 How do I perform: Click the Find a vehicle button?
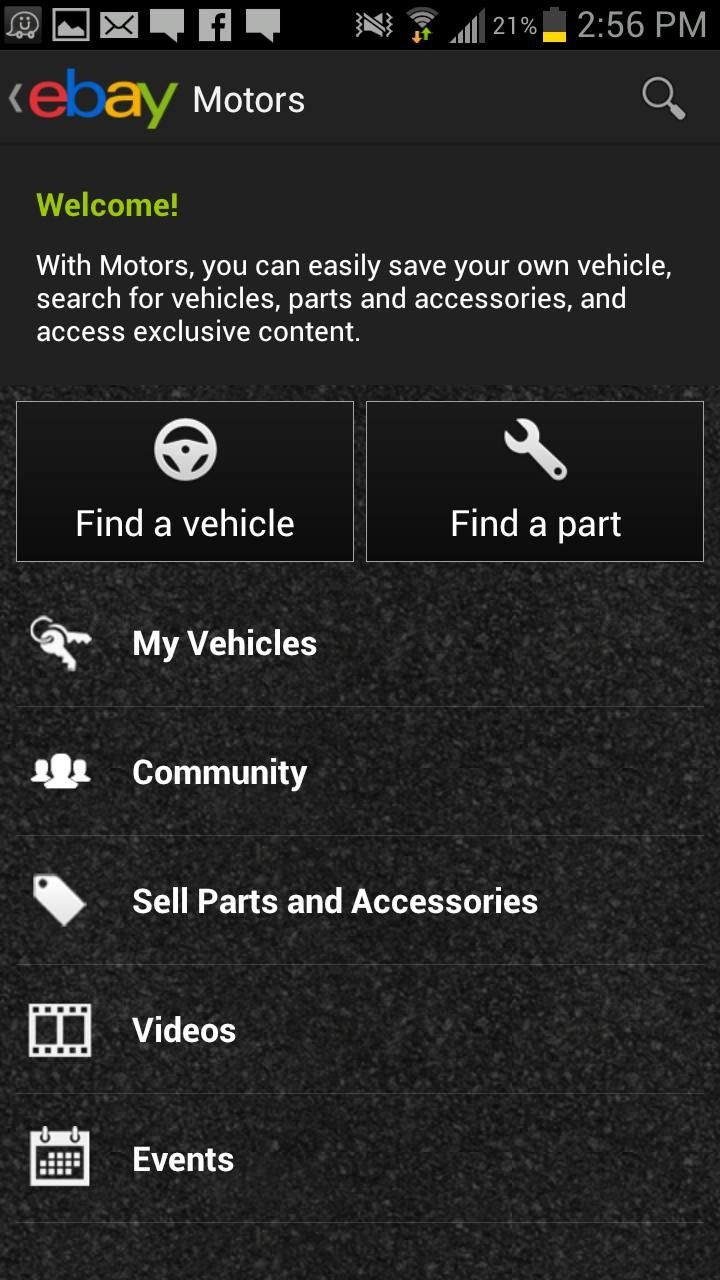184,481
